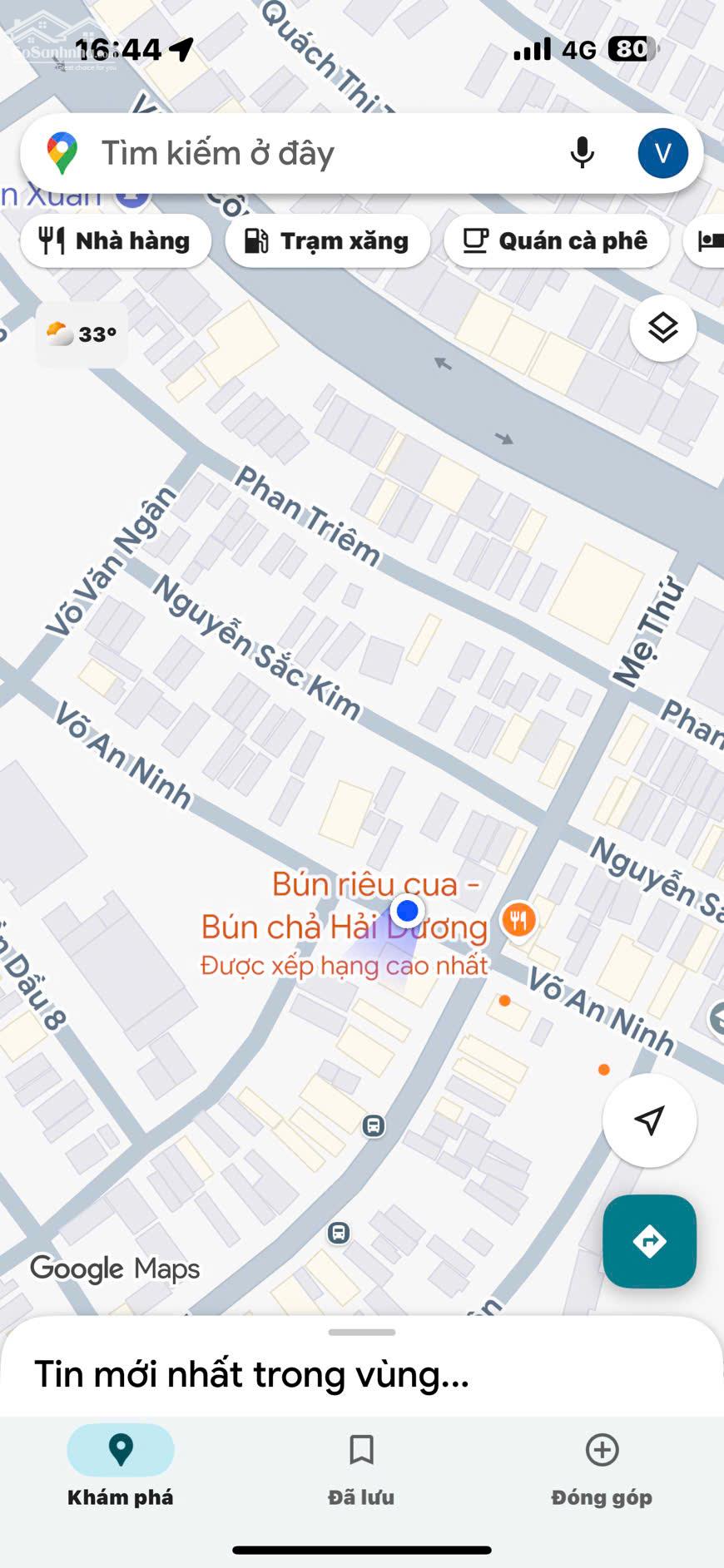Tap the upper bus stop icon

coord(374,1126)
